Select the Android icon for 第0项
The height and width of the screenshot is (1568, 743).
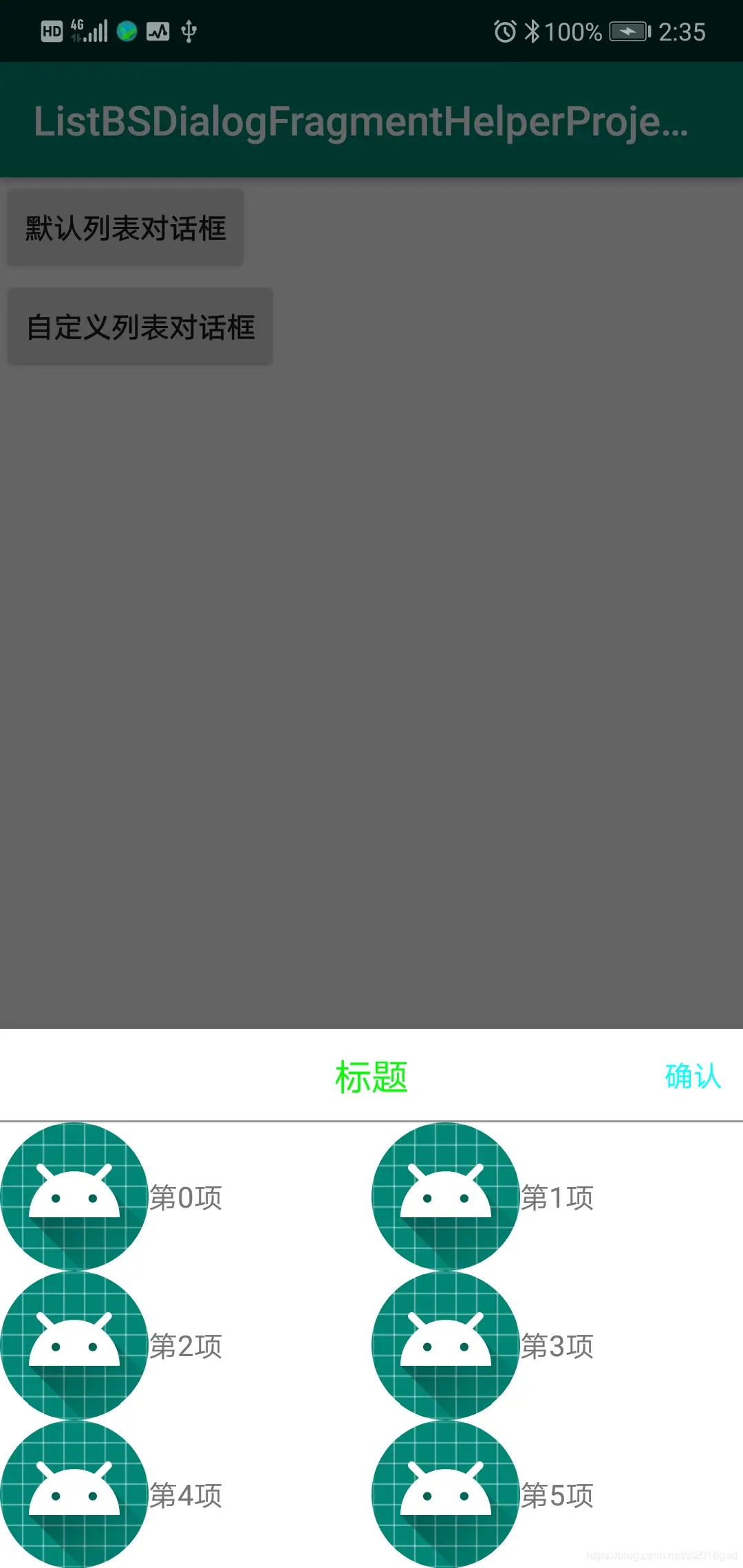(x=74, y=1197)
